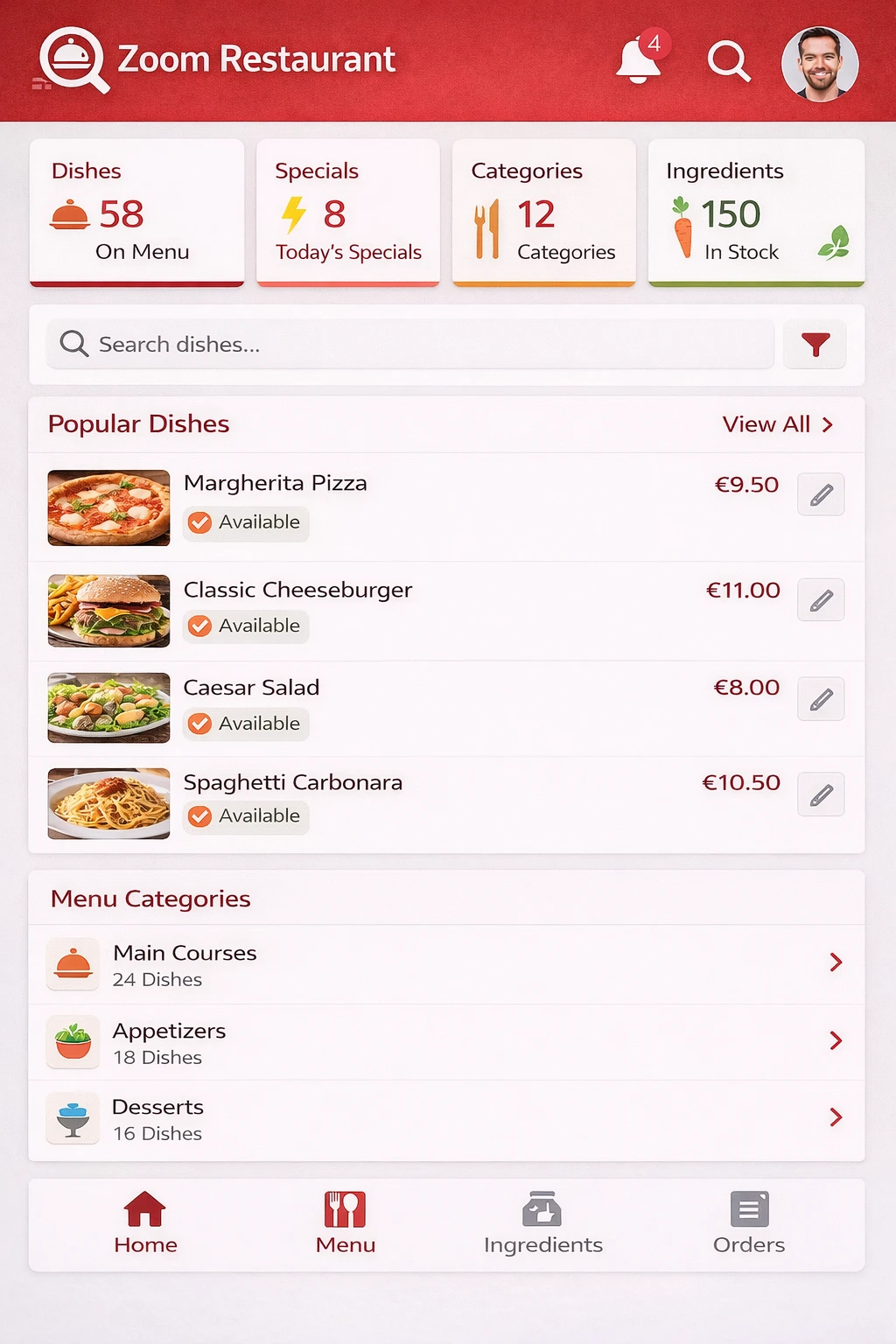Open the Categories summary card
Screen dimensions: 896x1344
click(x=543, y=212)
